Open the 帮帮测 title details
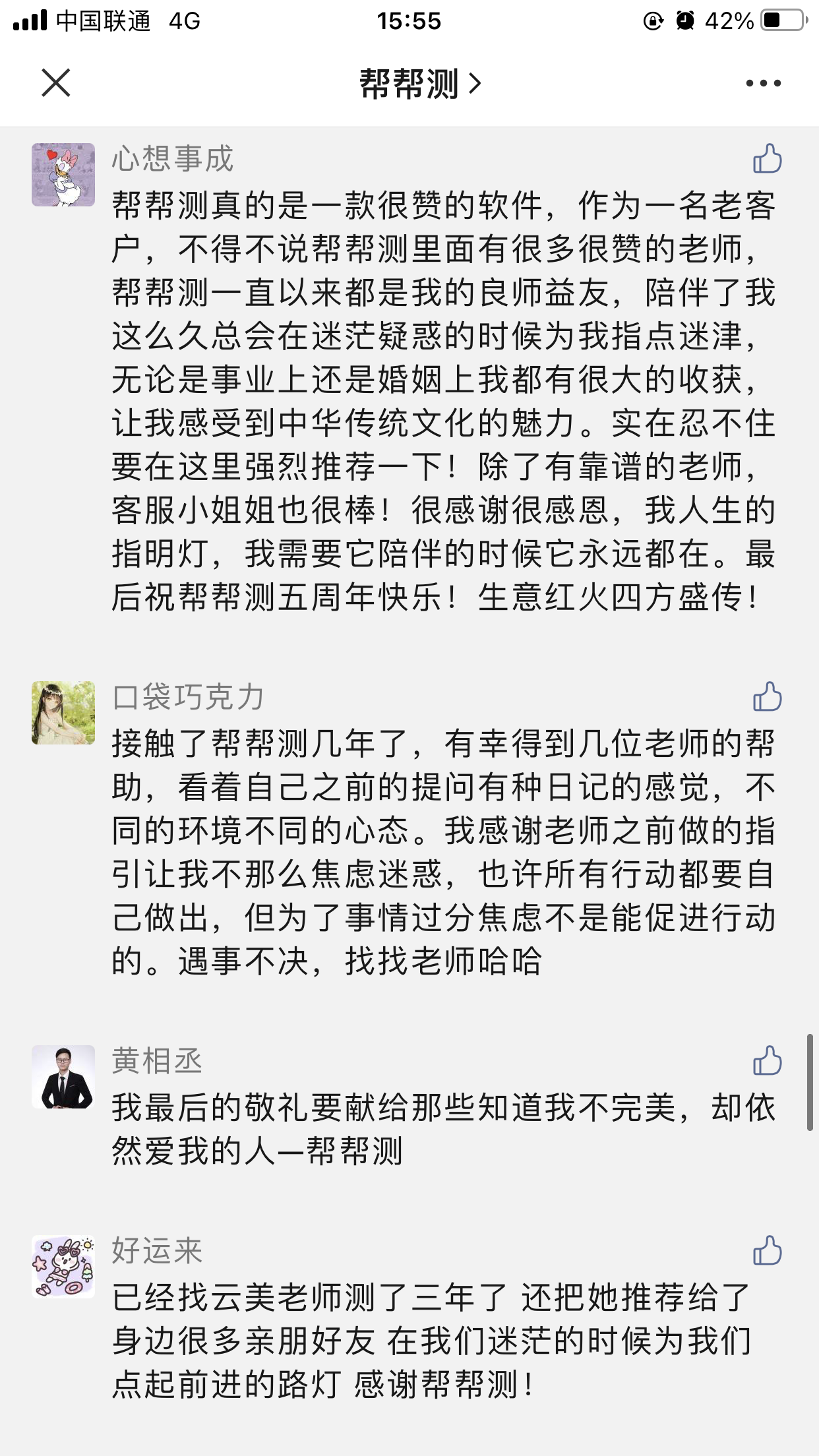 click(x=419, y=84)
